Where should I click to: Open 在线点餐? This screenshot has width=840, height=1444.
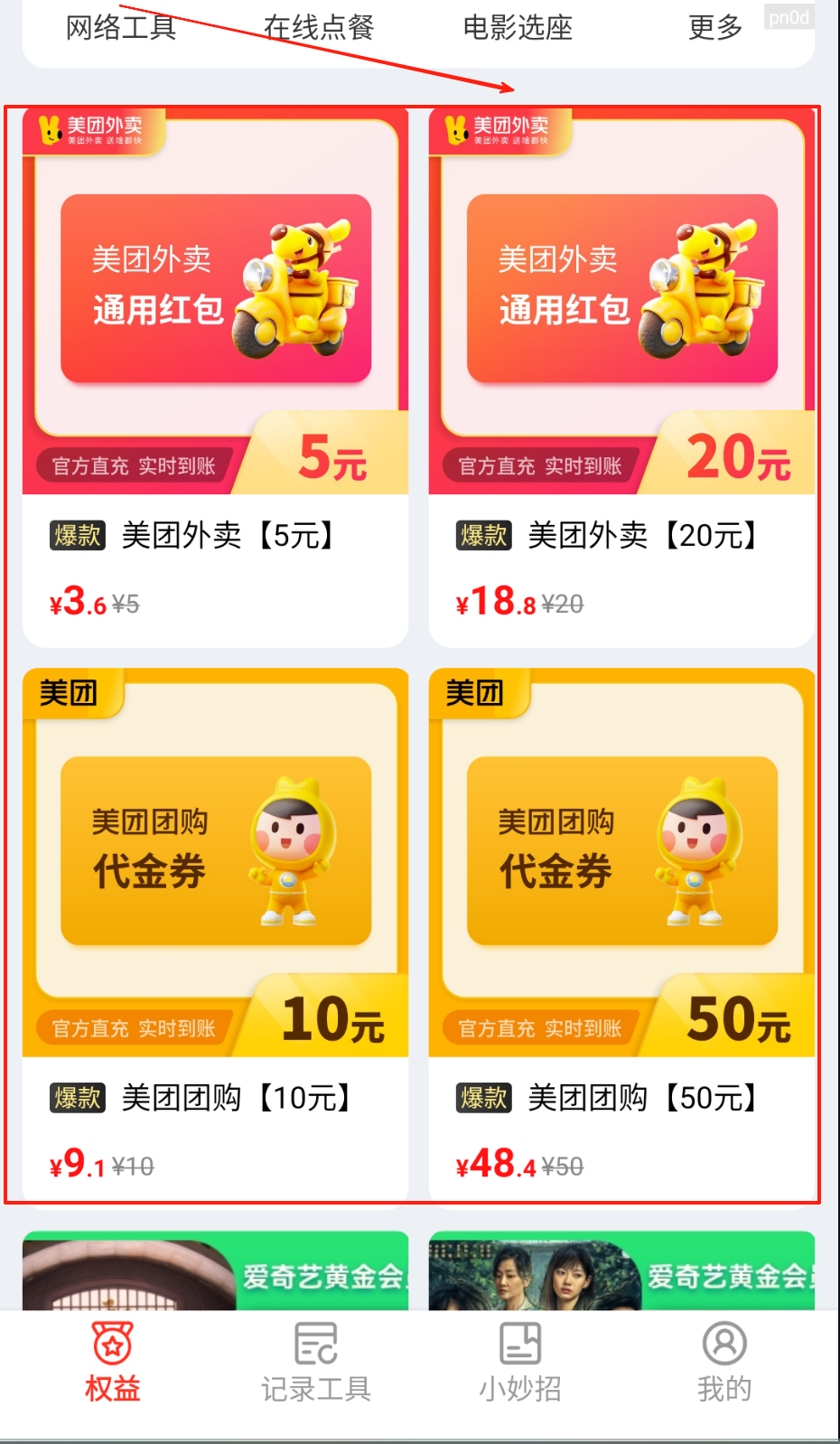coord(319,28)
